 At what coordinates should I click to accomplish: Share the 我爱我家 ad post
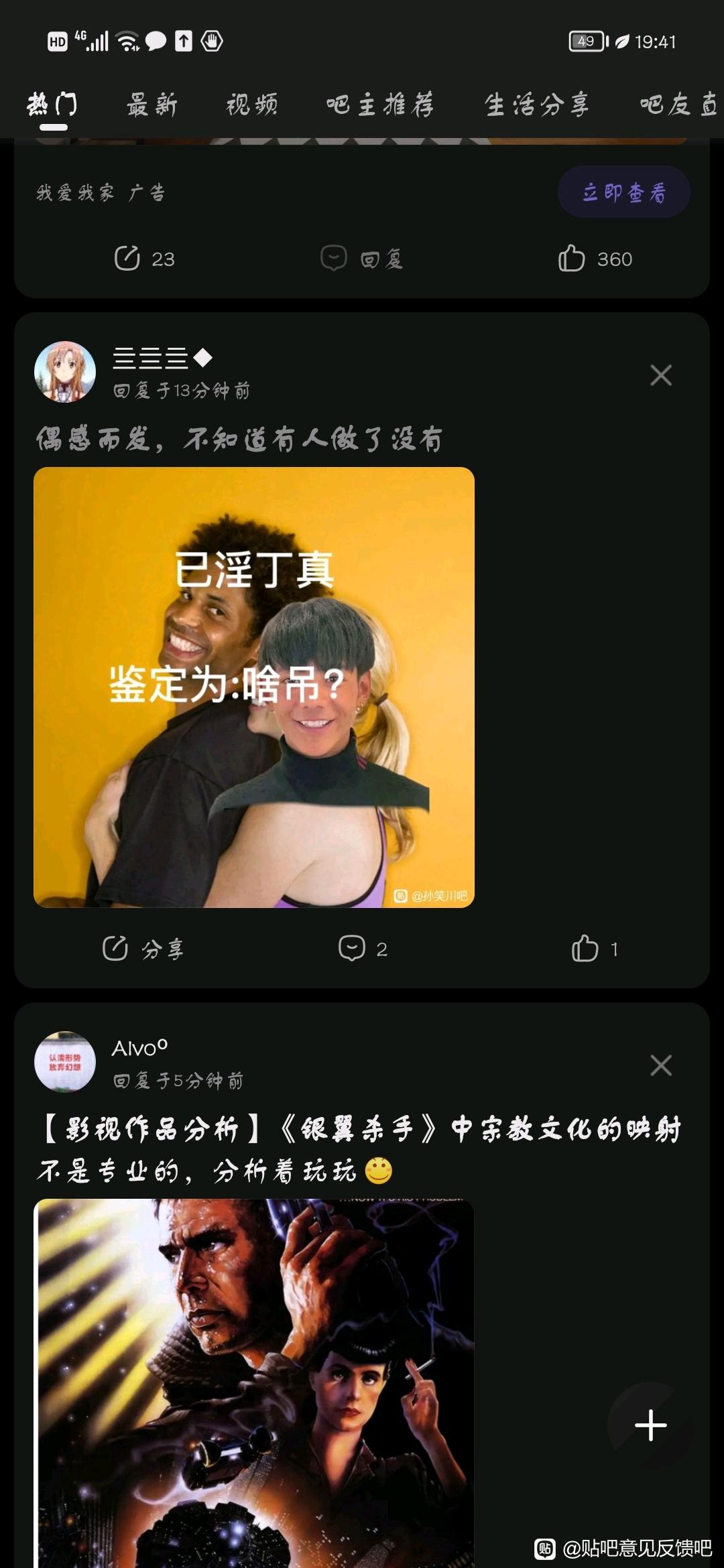click(144, 259)
